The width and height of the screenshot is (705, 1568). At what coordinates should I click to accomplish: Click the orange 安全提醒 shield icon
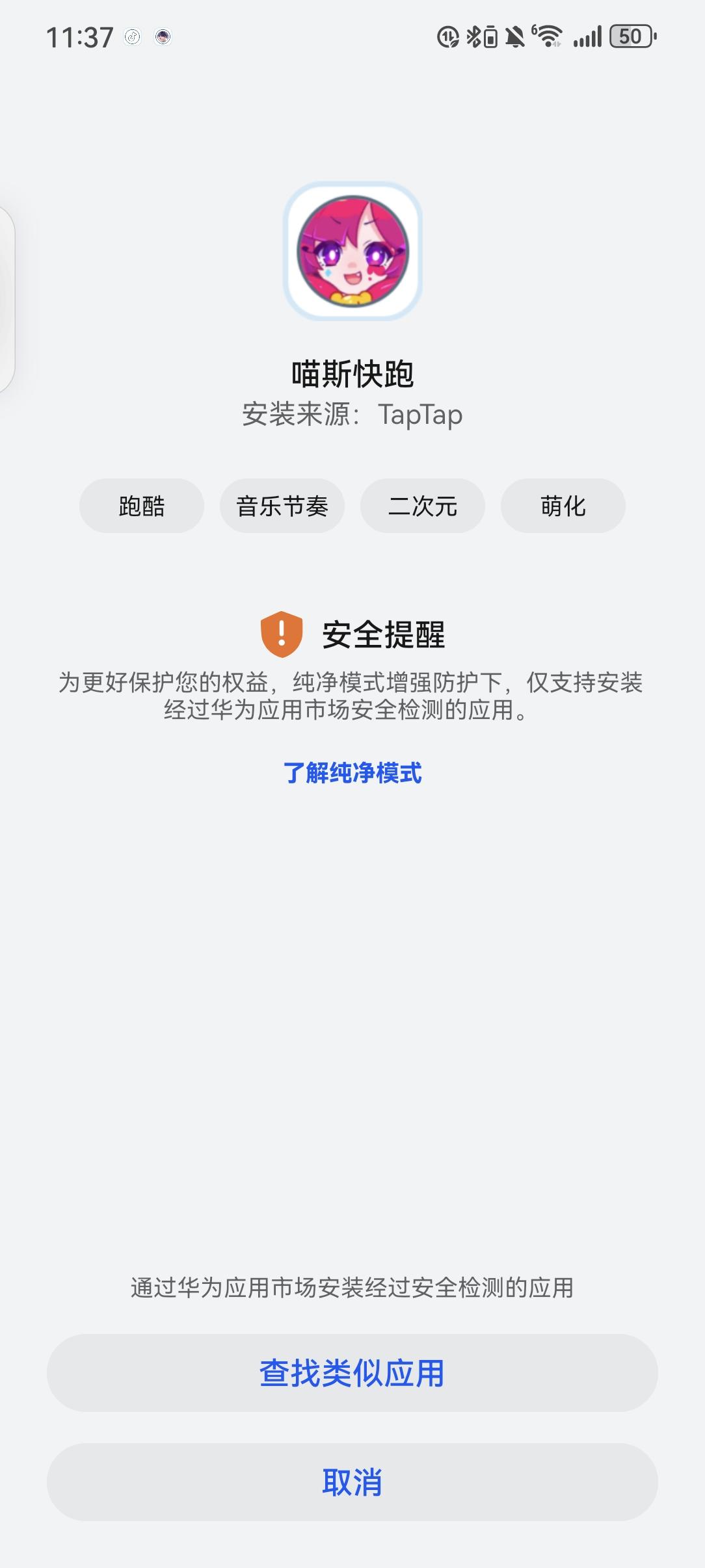(x=281, y=631)
